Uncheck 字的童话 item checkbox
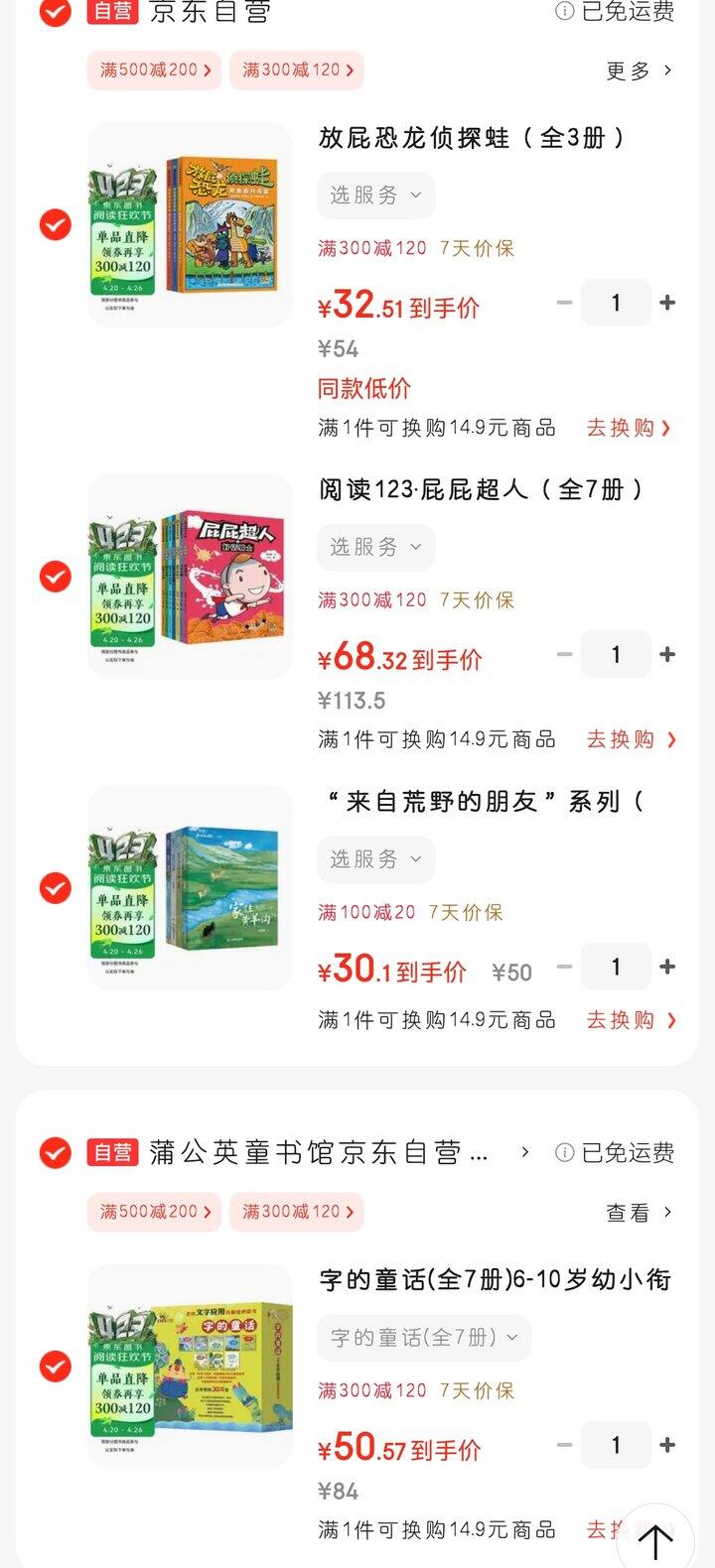The image size is (715, 1568). pos(56,1367)
